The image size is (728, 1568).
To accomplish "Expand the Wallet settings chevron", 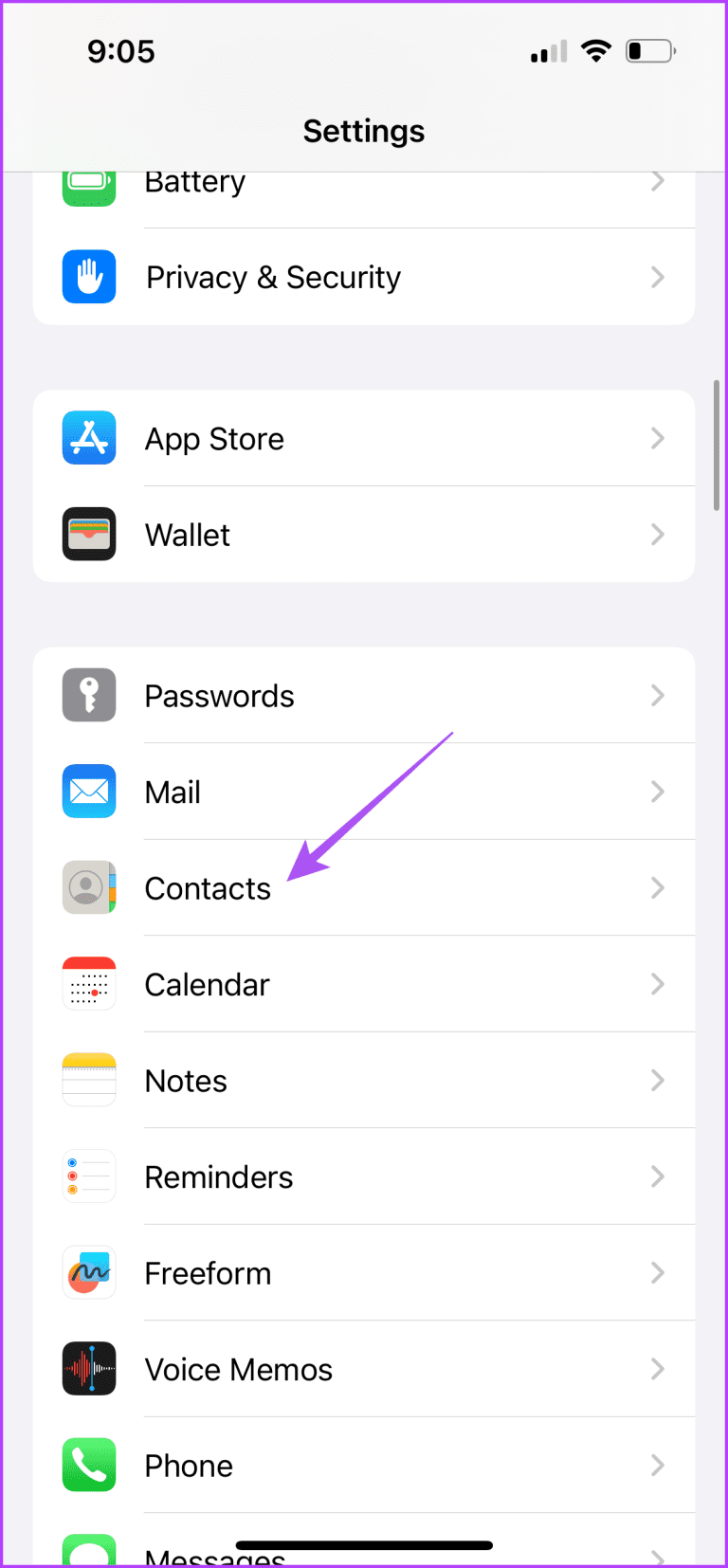I will (658, 534).
